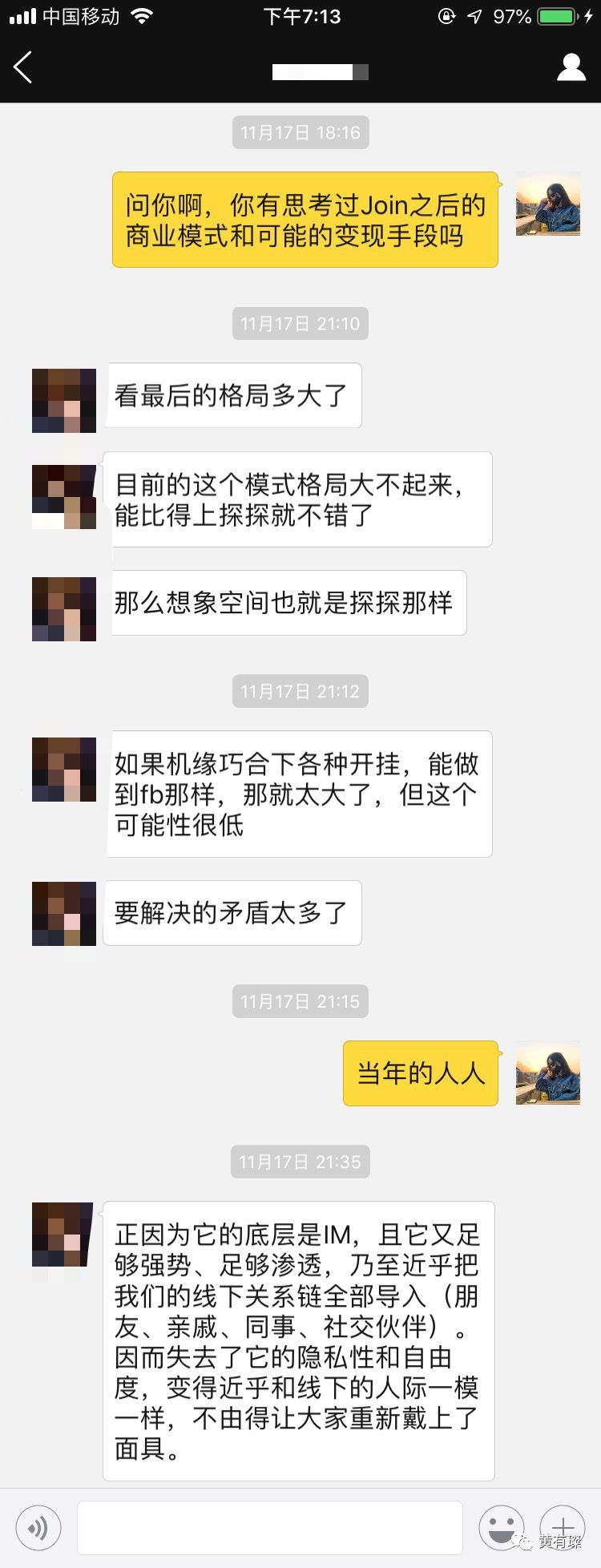The width and height of the screenshot is (601, 1568).
Task: Tap the orientation lock icon in status bar
Action: 446,16
